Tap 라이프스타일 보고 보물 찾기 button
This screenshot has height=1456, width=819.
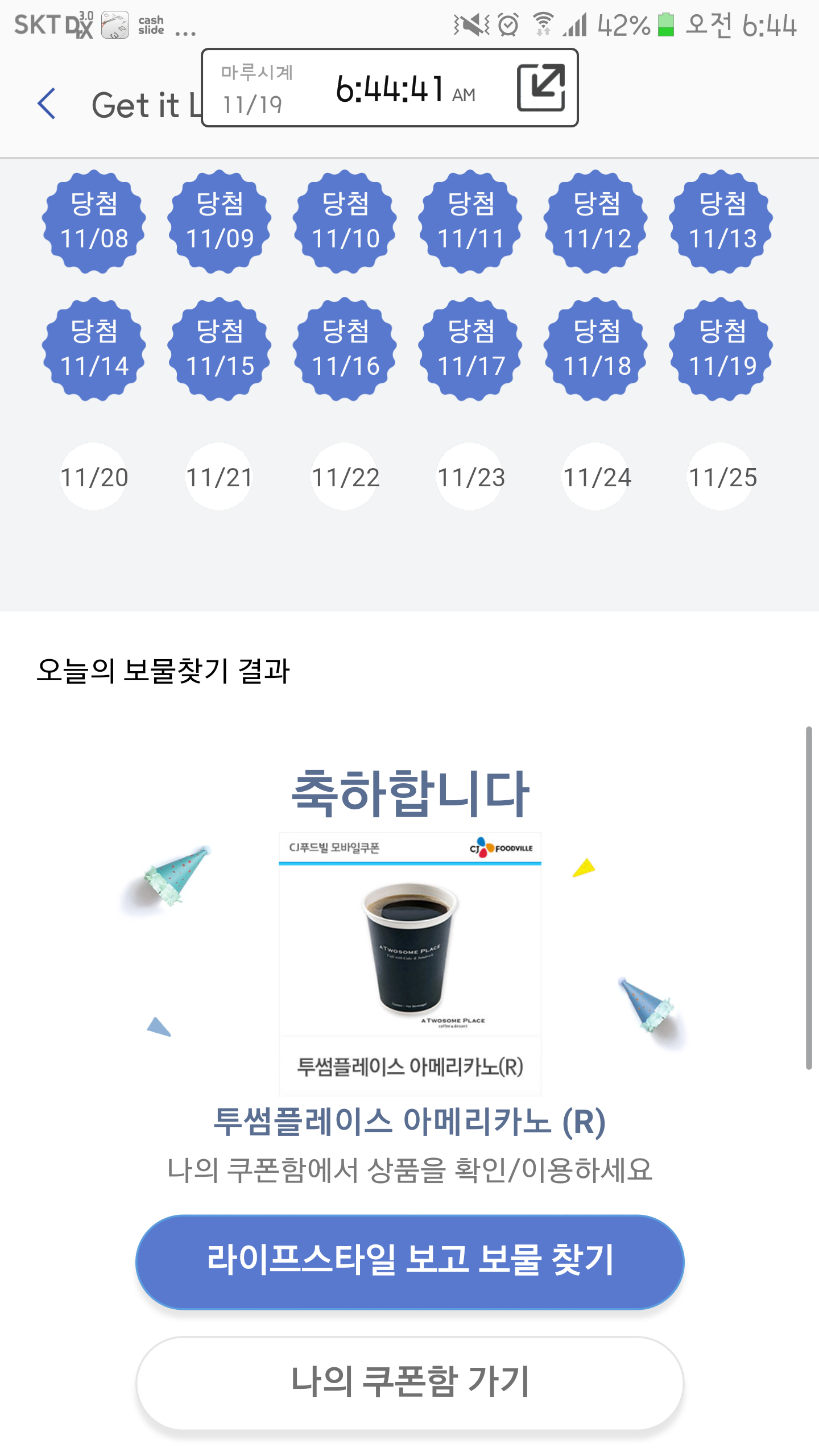click(x=409, y=1261)
